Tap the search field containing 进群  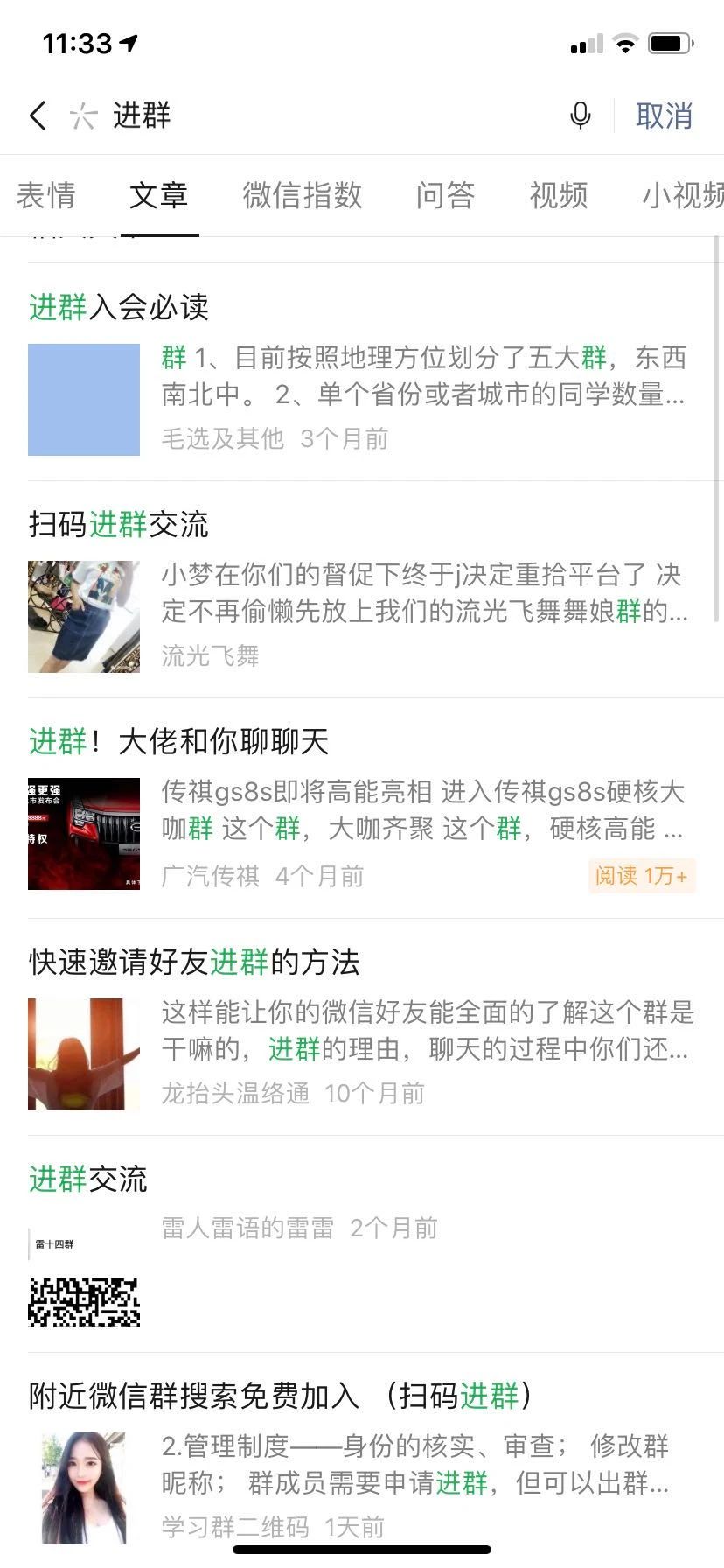click(332, 115)
